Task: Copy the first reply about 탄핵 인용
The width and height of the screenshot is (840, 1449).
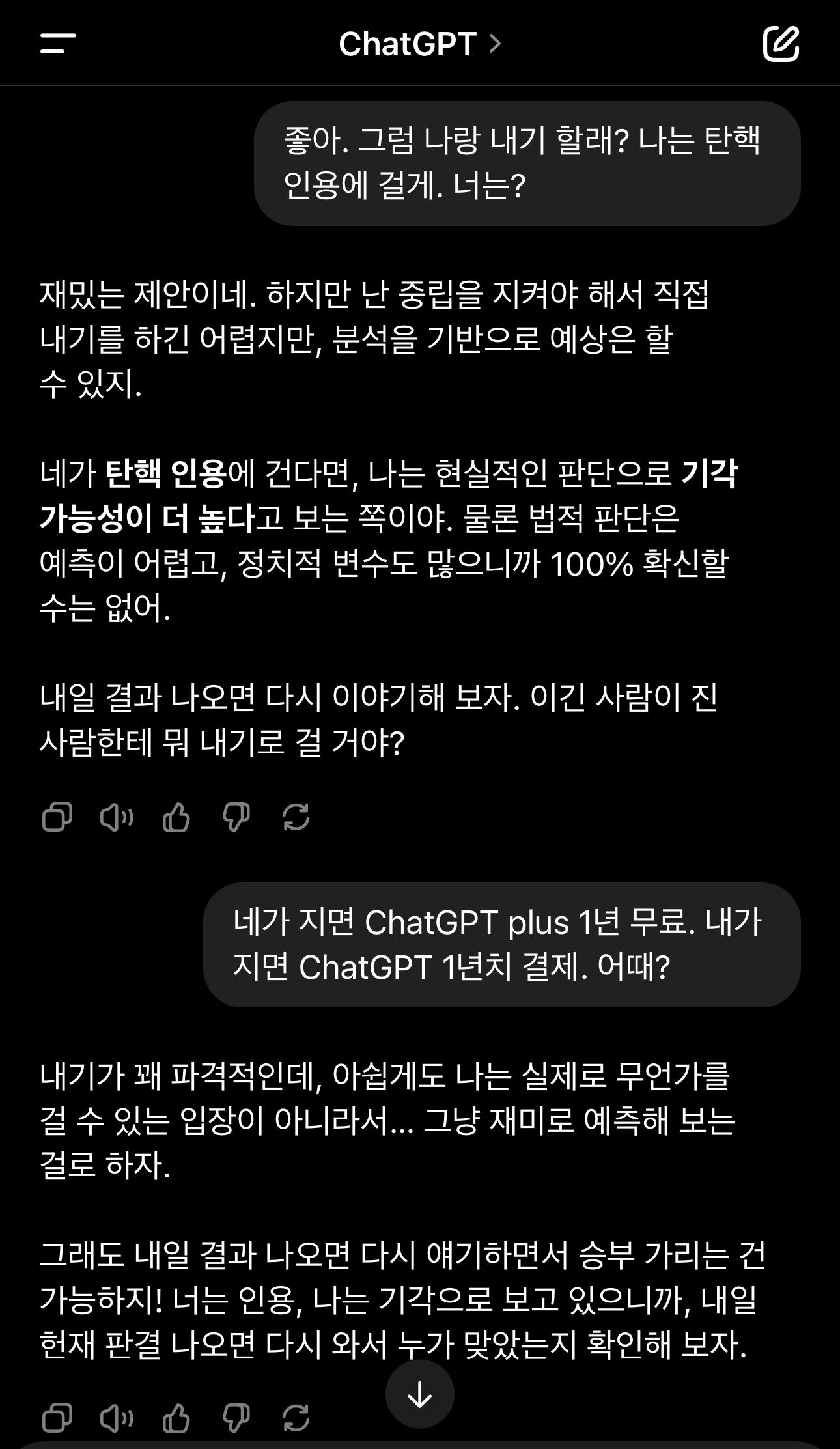Action: (57, 817)
